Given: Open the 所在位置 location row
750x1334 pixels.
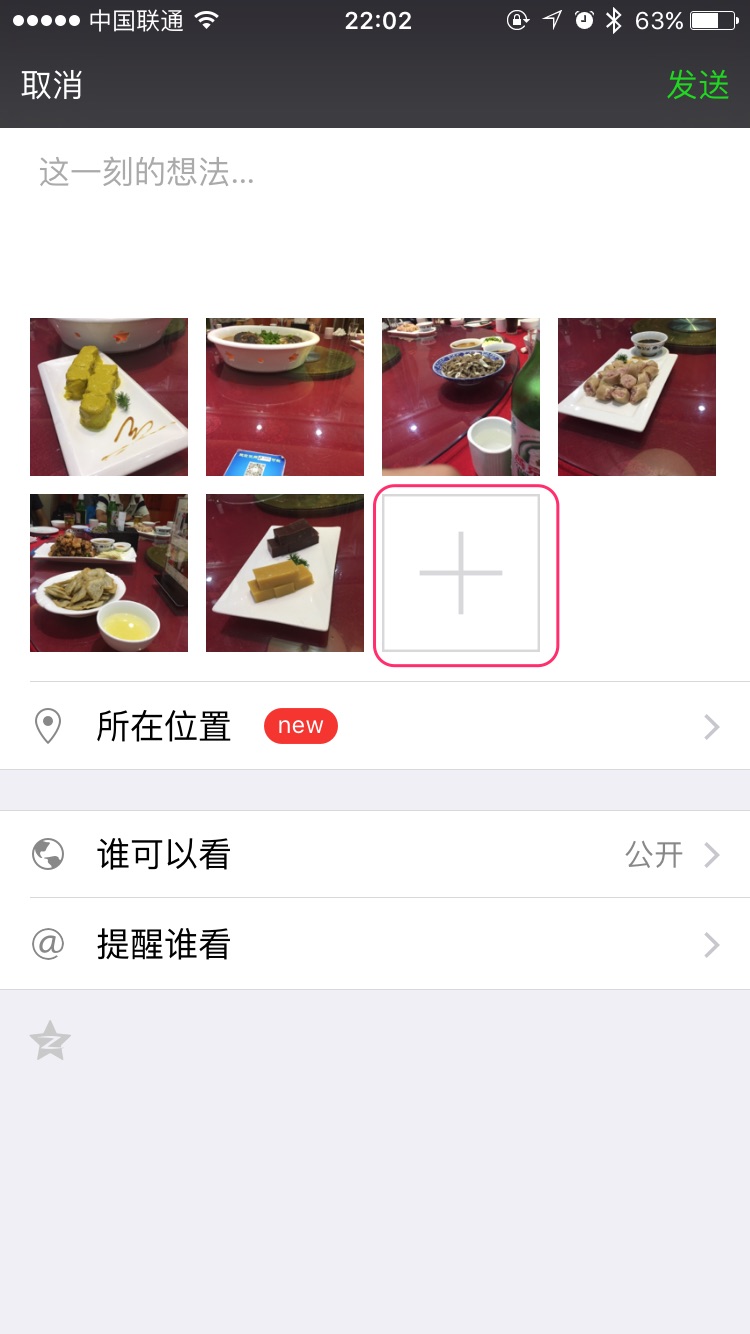Looking at the screenshot, I should [375, 726].
